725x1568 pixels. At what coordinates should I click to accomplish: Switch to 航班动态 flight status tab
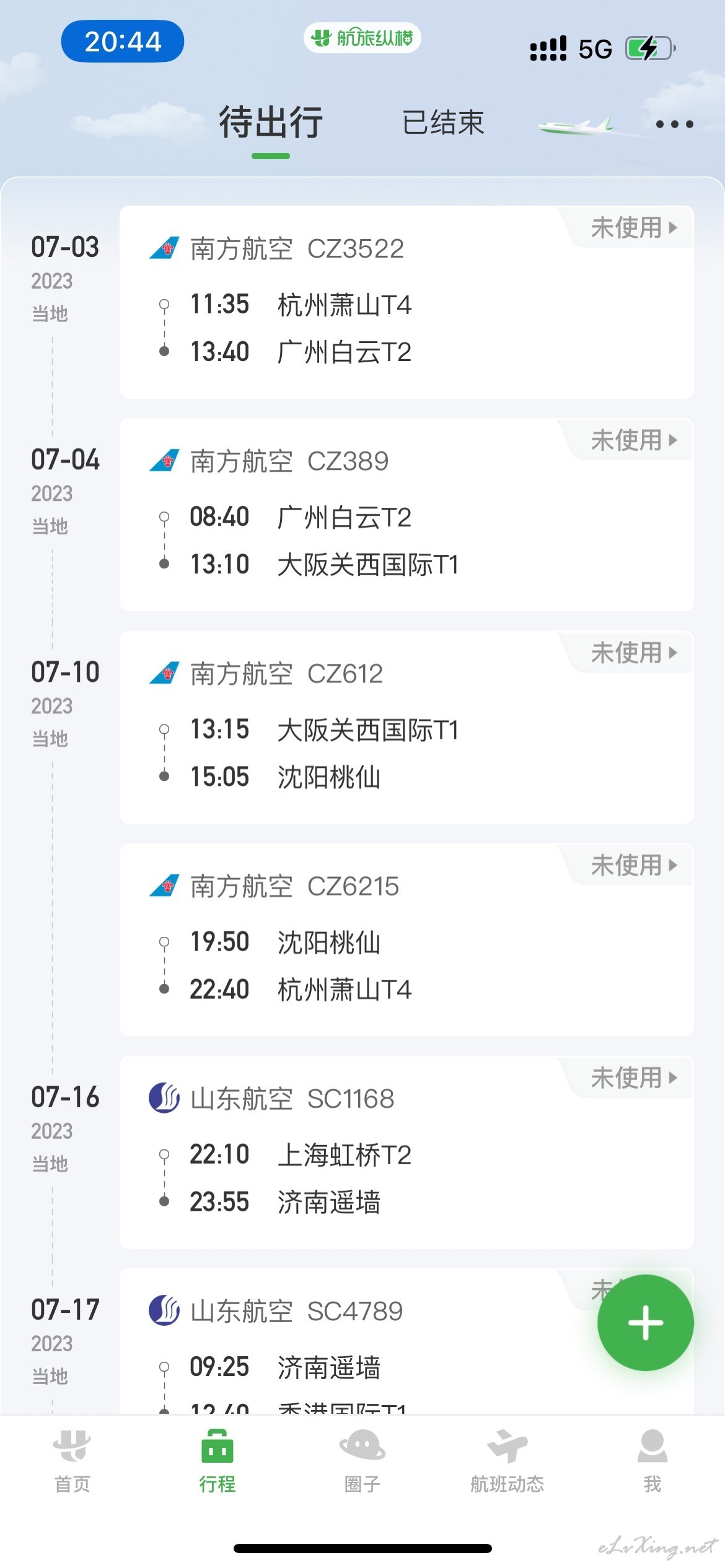tap(507, 1461)
